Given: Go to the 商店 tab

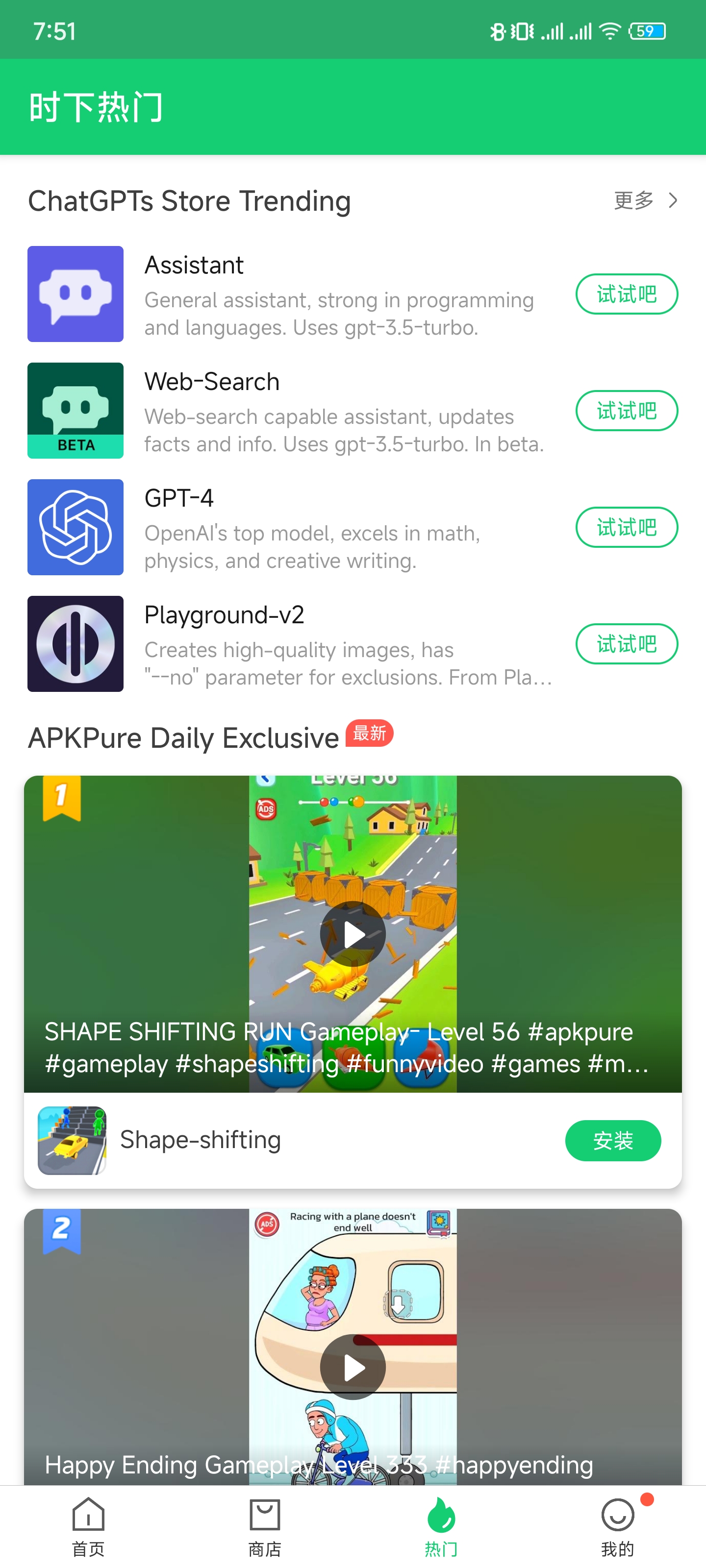Looking at the screenshot, I should 265,1527.
